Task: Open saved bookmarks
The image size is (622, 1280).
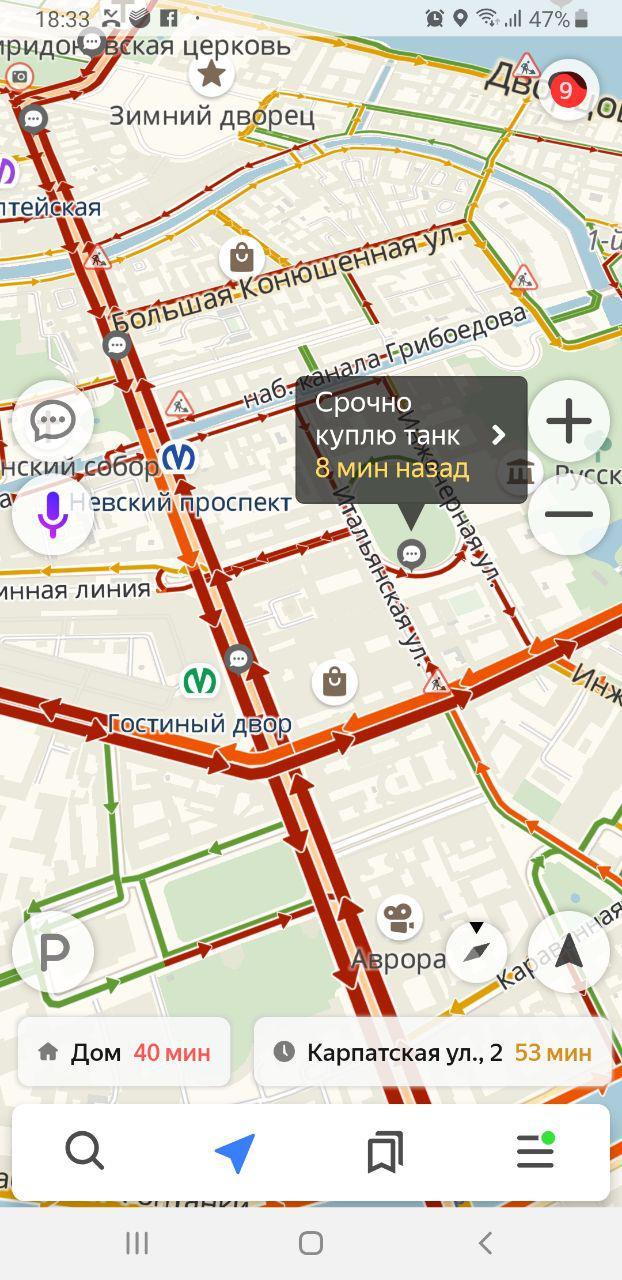Action: click(385, 1152)
